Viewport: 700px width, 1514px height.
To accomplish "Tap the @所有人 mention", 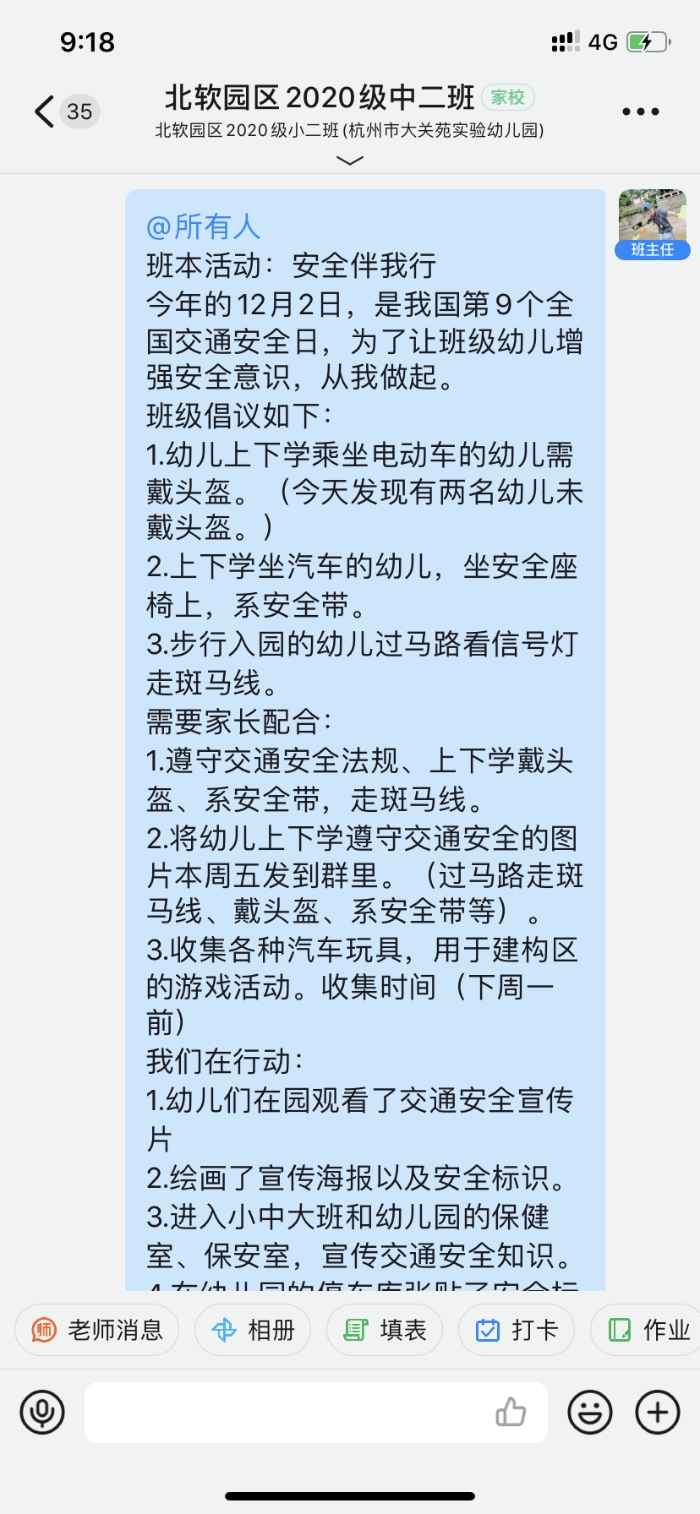I will pos(203,227).
